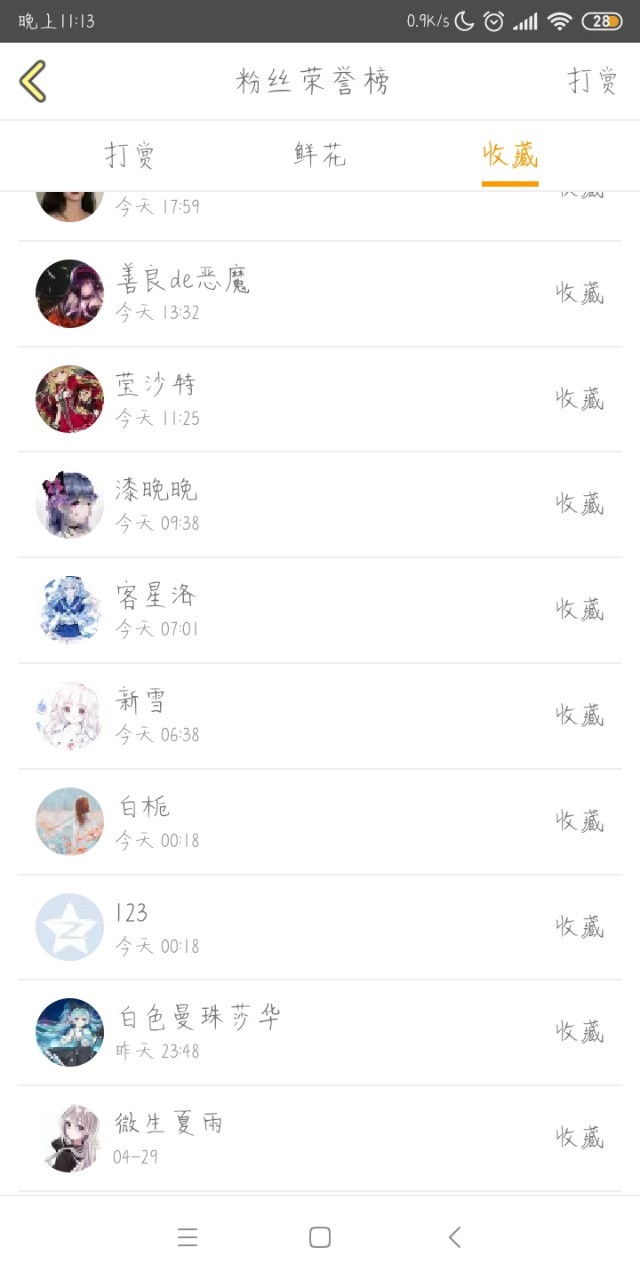Tap the system home button
Screen dimensions: 640x1280
(x=320, y=1238)
